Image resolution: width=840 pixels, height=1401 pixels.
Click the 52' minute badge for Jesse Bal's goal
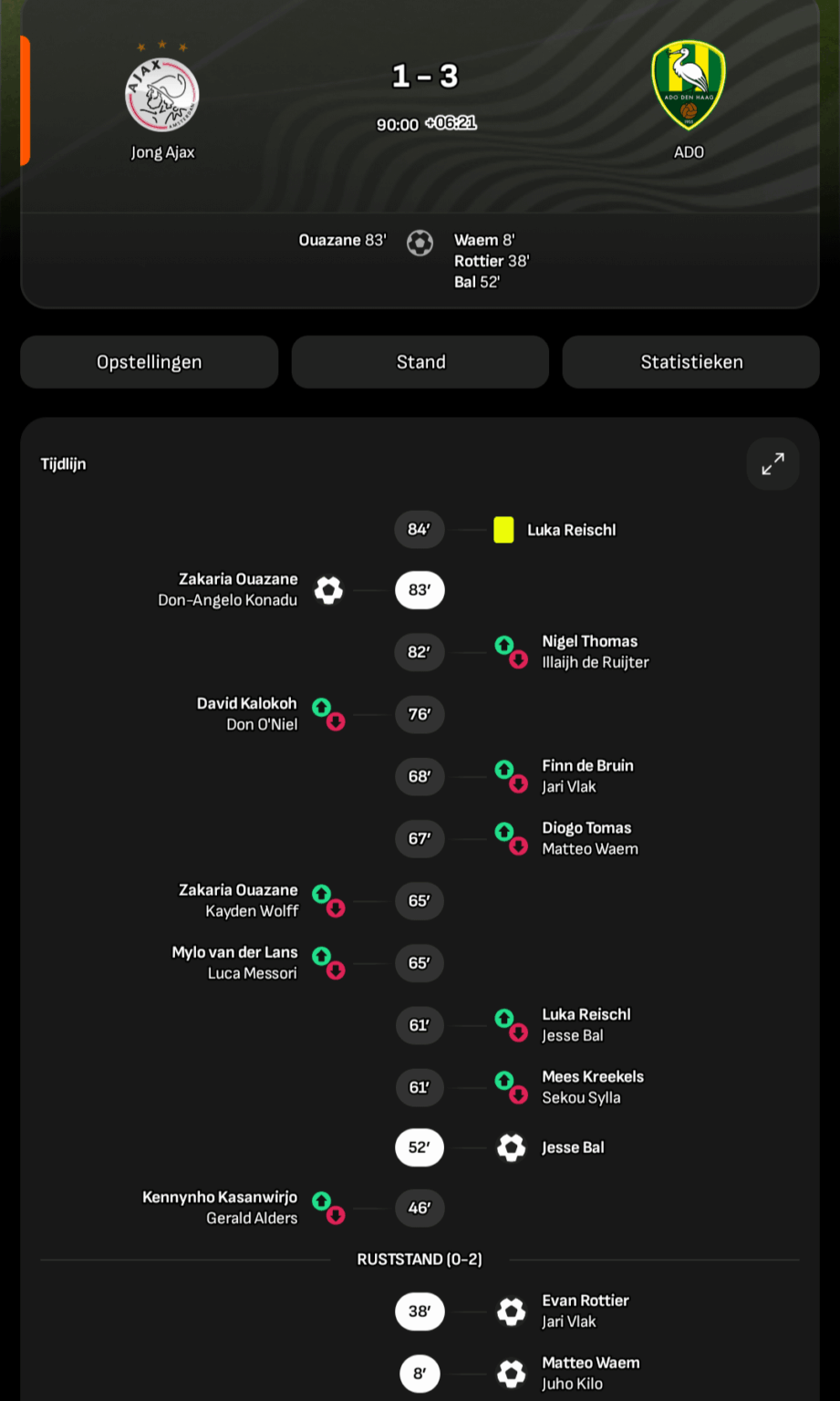pyautogui.click(x=420, y=1147)
